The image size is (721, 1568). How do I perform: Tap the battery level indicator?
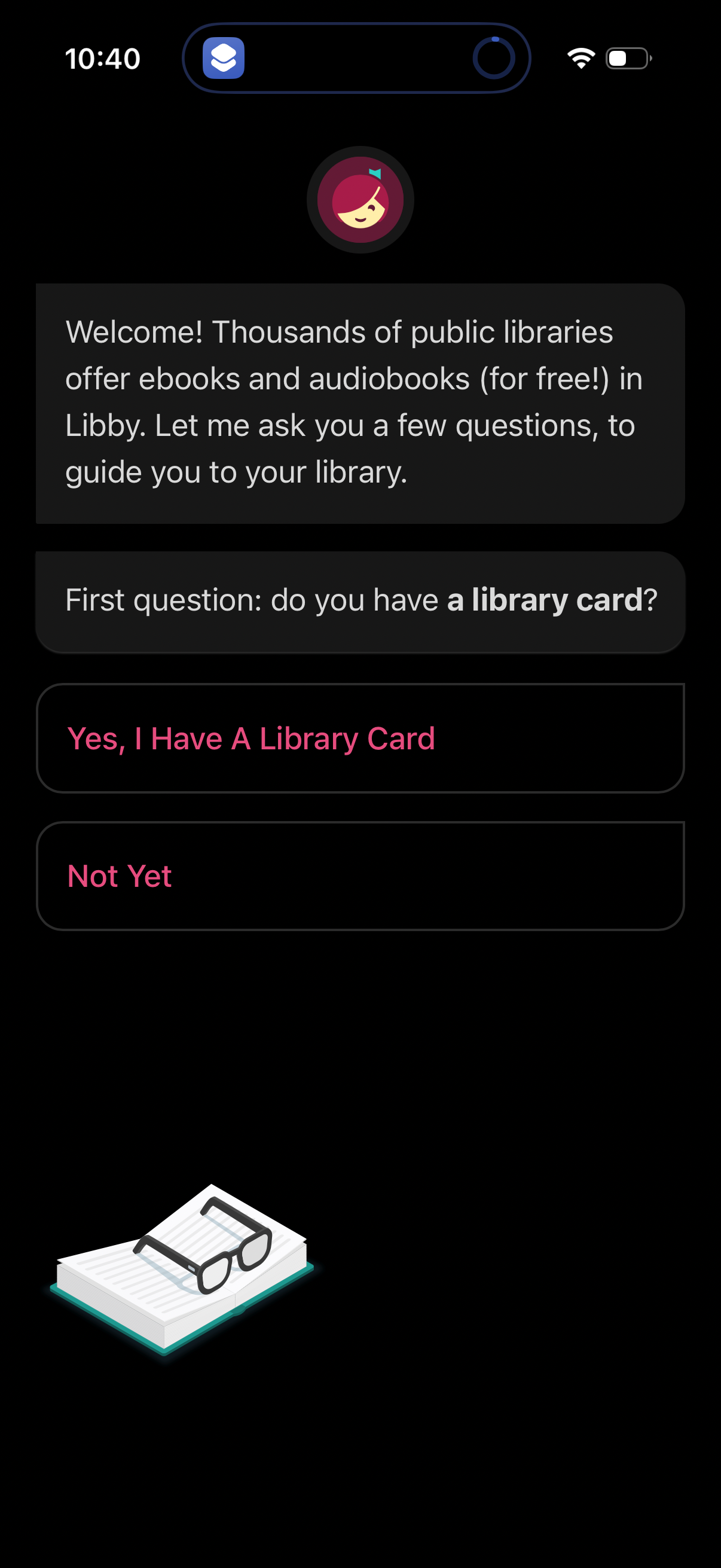[627, 58]
